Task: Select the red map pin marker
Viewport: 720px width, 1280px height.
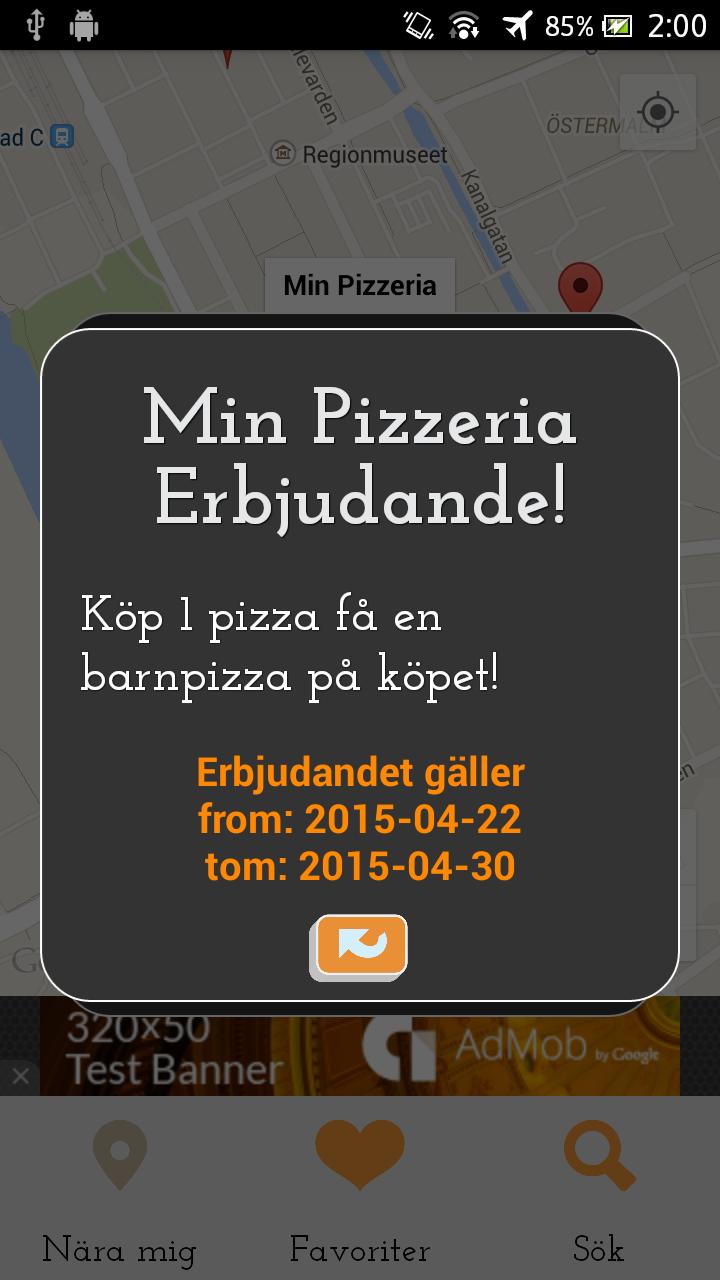Action: click(x=579, y=286)
